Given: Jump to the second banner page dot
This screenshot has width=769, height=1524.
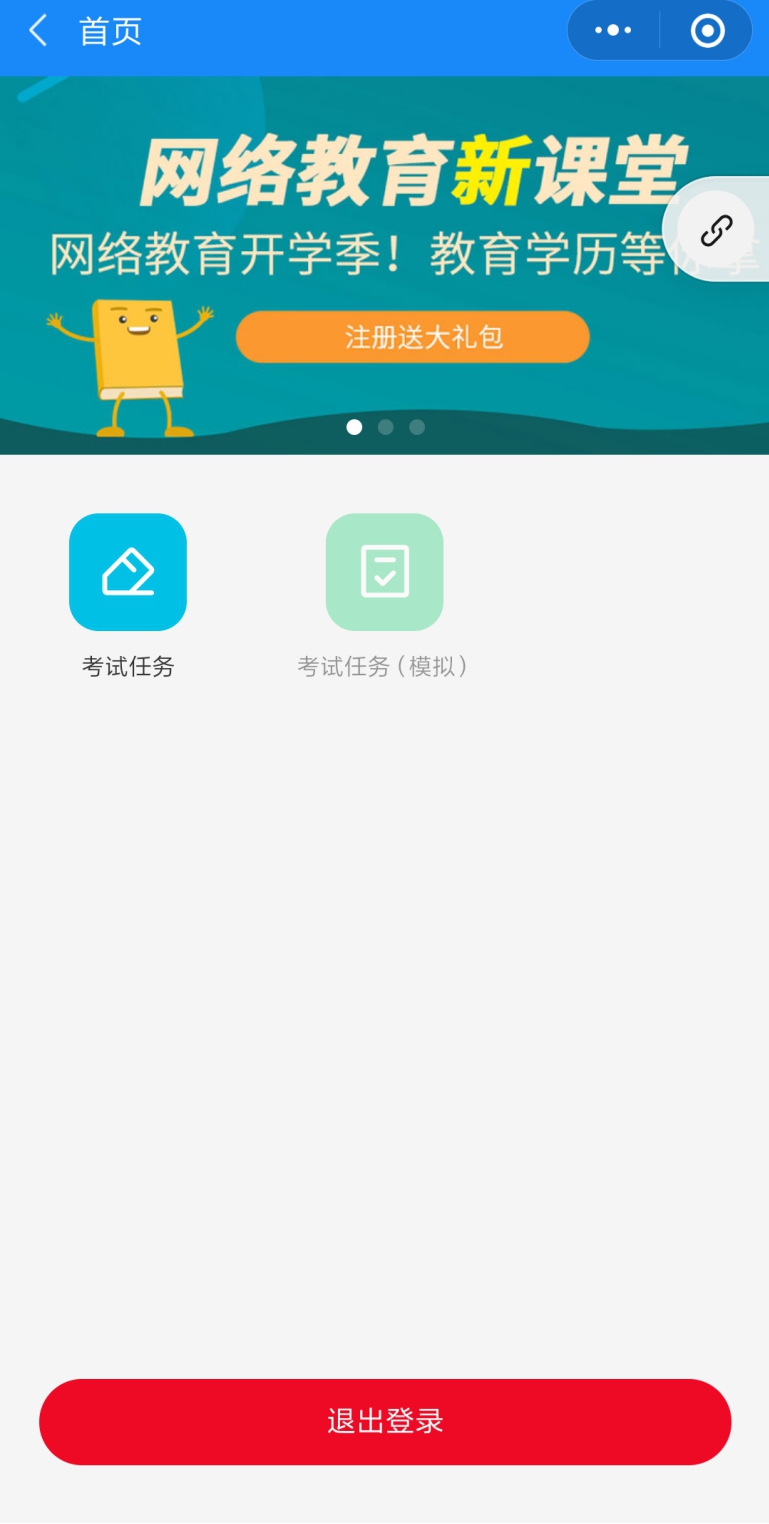Looking at the screenshot, I should 386,427.
